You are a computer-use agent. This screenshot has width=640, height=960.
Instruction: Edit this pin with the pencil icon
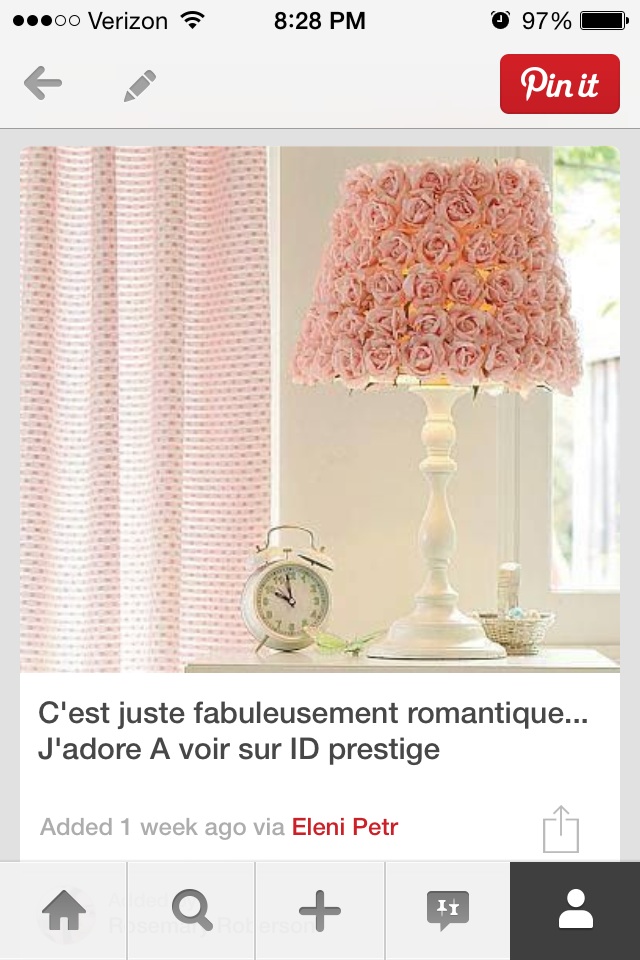(x=140, y=85)
